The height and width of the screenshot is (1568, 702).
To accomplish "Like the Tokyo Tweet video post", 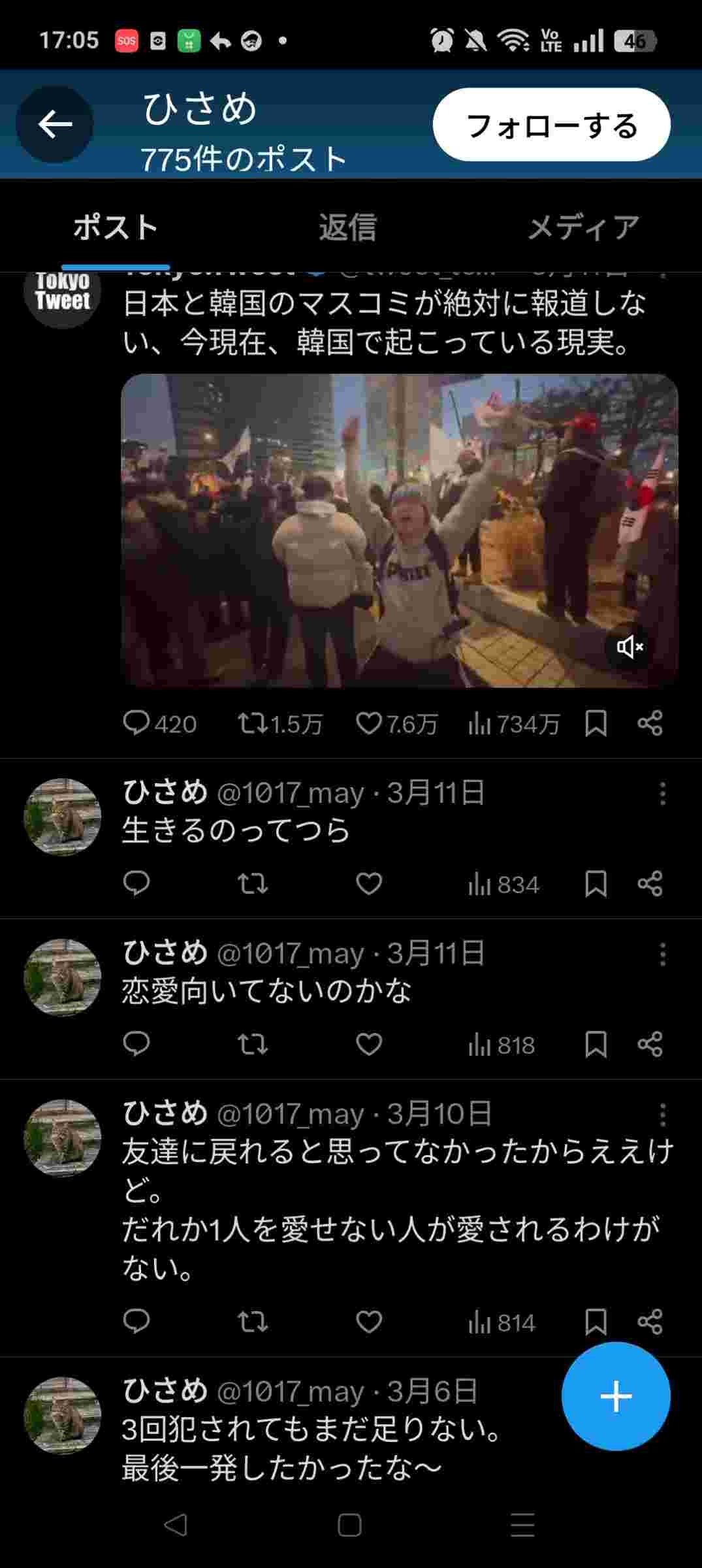I will coord(369,723).
